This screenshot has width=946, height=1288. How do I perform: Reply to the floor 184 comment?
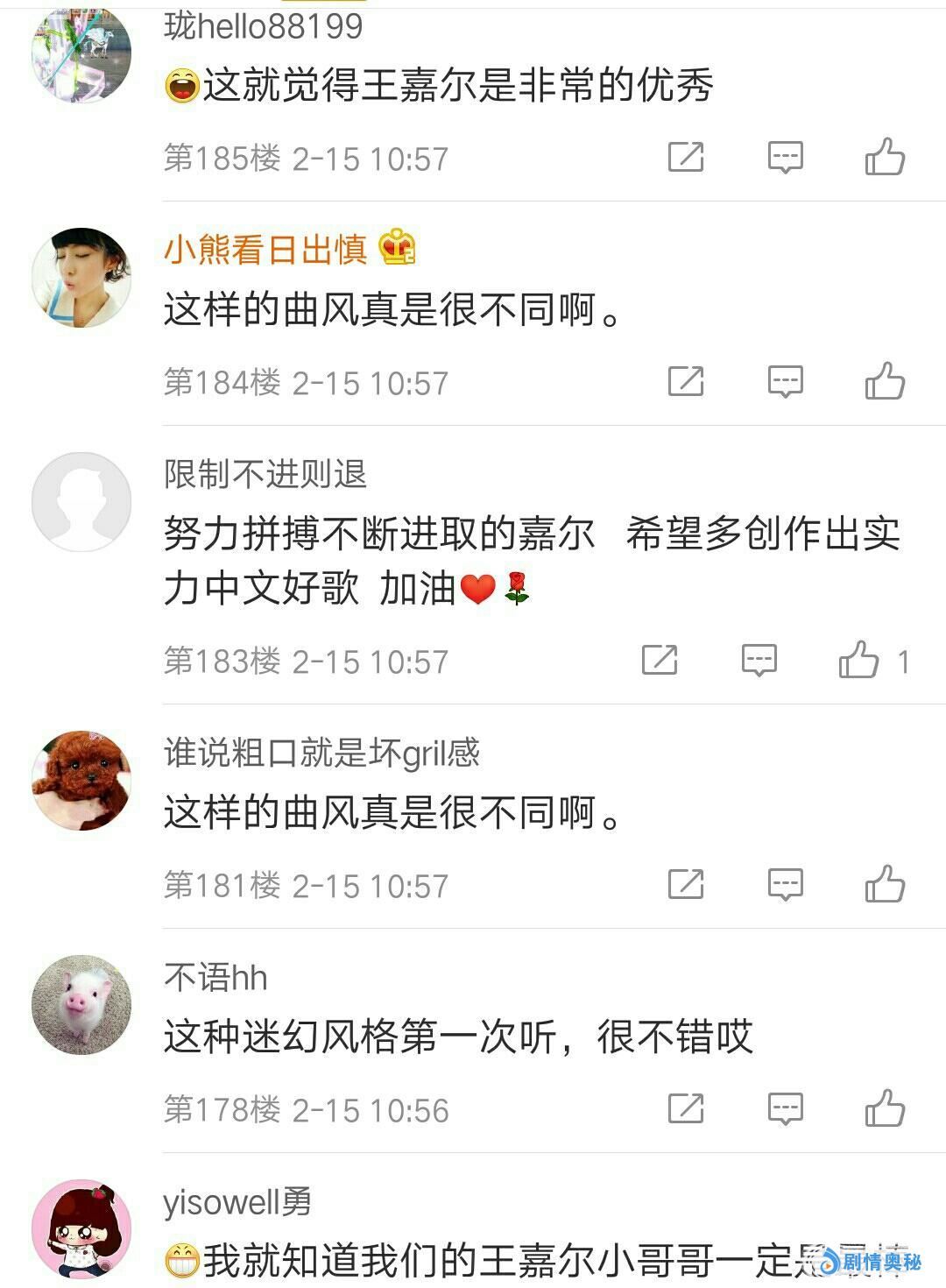point(785,382)
